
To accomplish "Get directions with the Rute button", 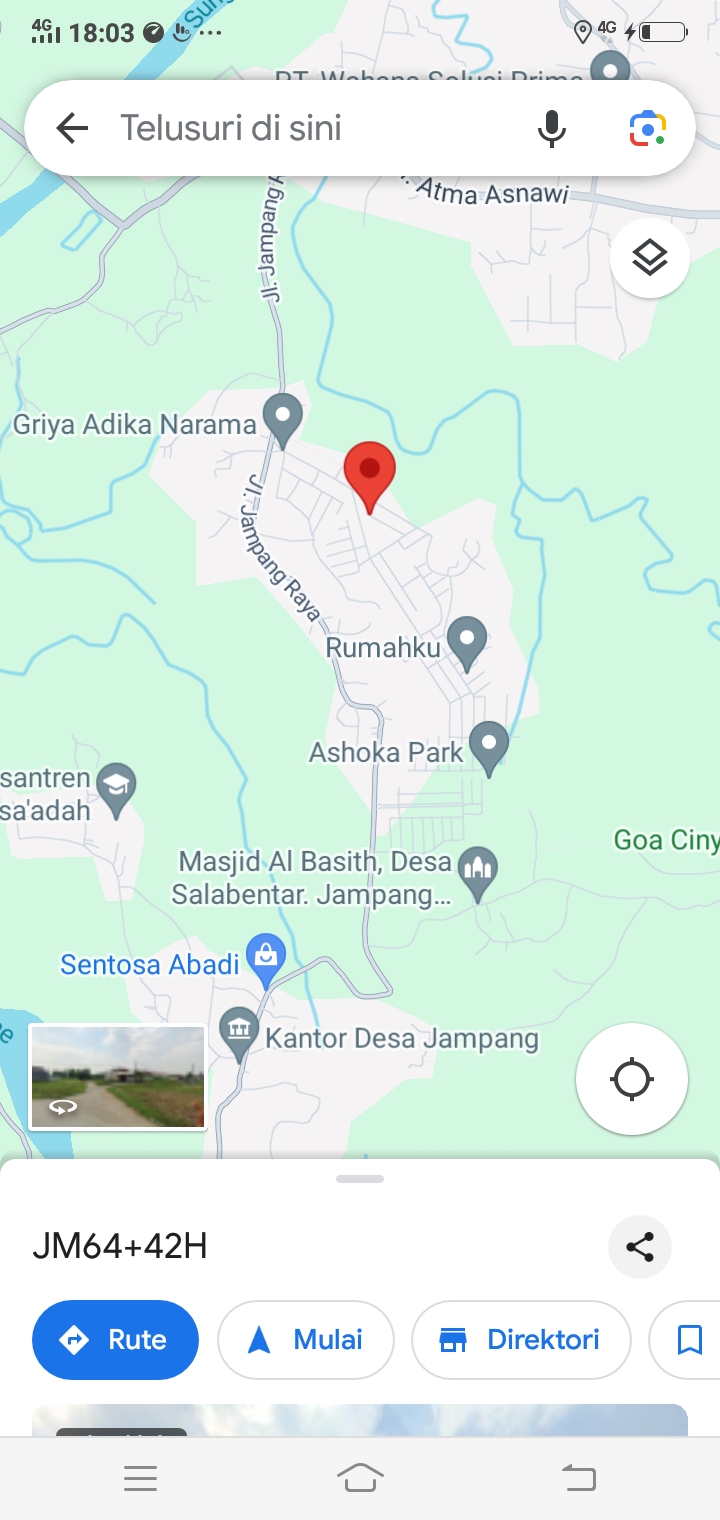I will point(115,1340).
